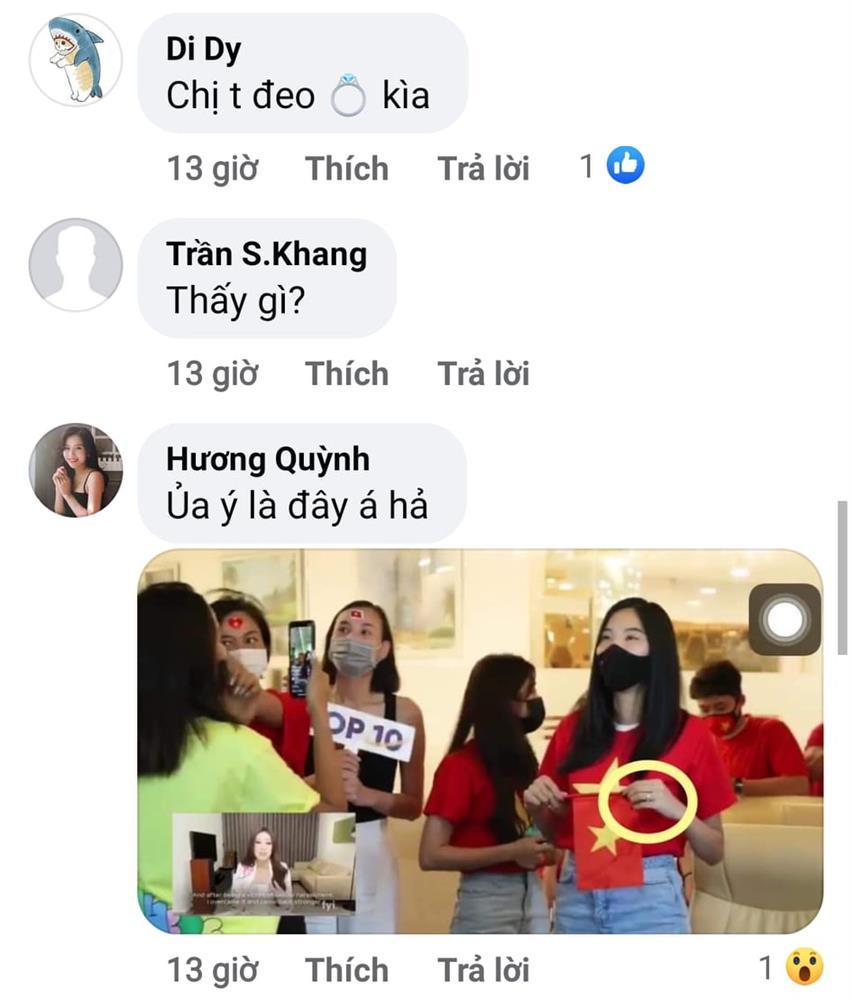This screenshot has width=852, height=1000.
Task: Open Trần S.Khang's profile name
Action: [266, 254]
